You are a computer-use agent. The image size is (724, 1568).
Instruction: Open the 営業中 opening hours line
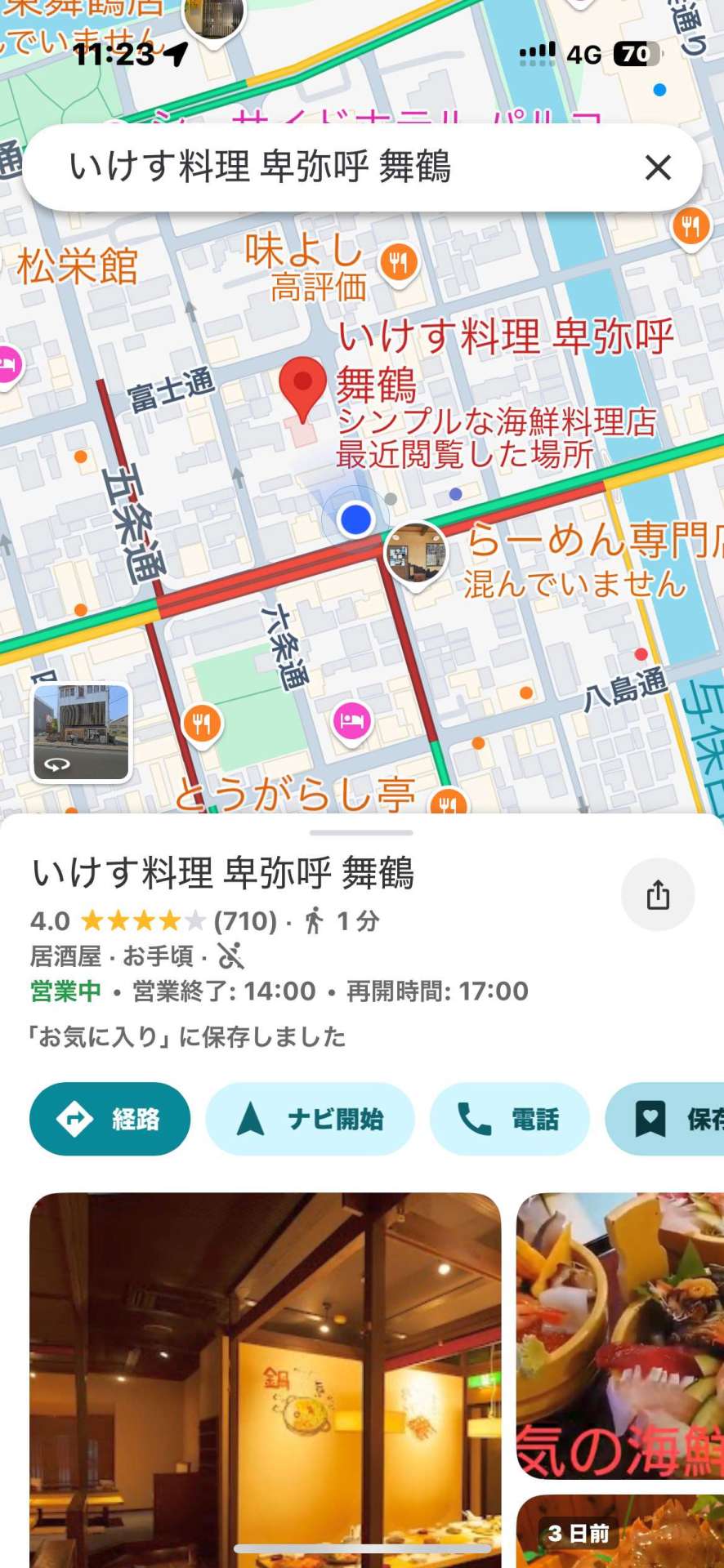279,991
